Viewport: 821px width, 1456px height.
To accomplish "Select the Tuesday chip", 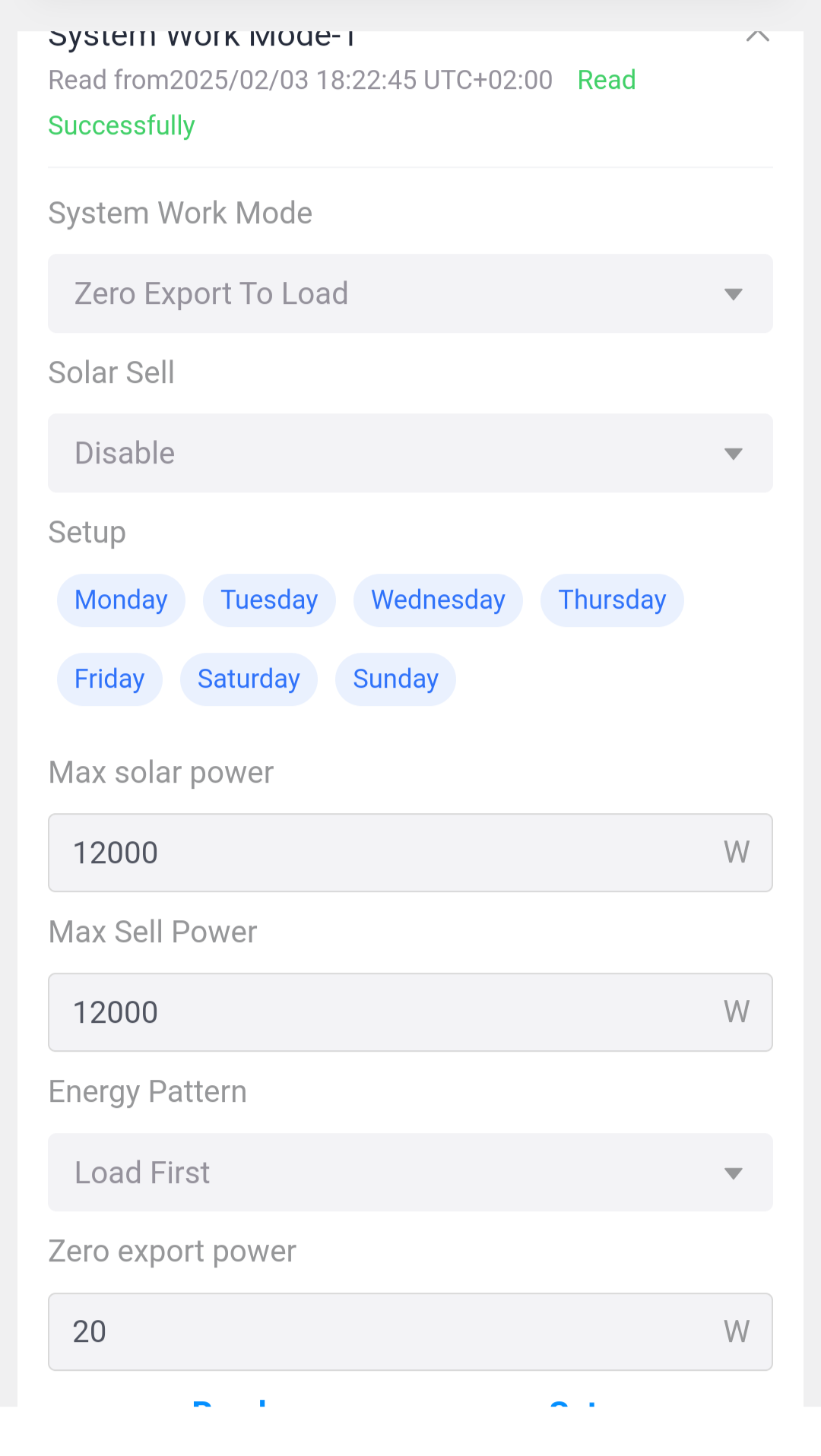I will tap(269, 600).
